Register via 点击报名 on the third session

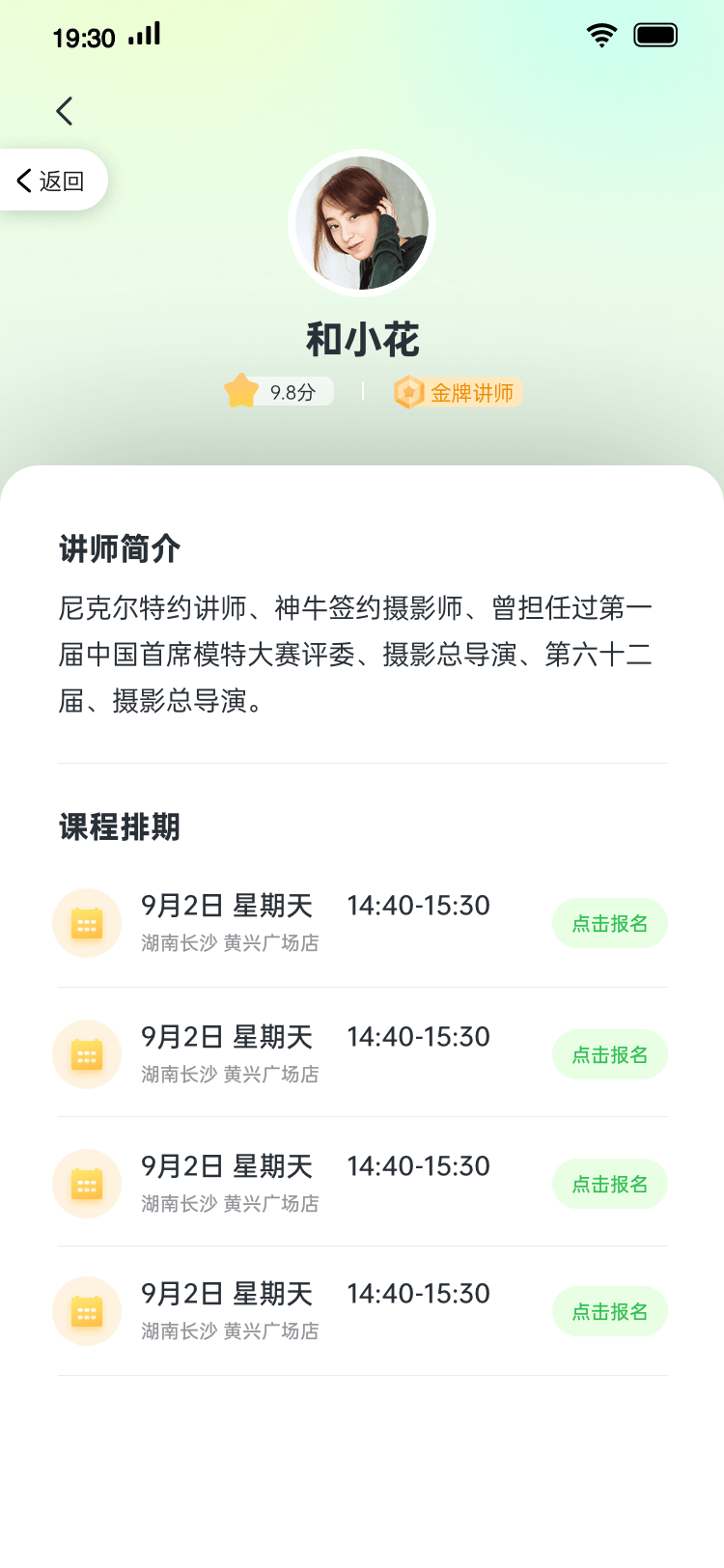click(609, 1185)
